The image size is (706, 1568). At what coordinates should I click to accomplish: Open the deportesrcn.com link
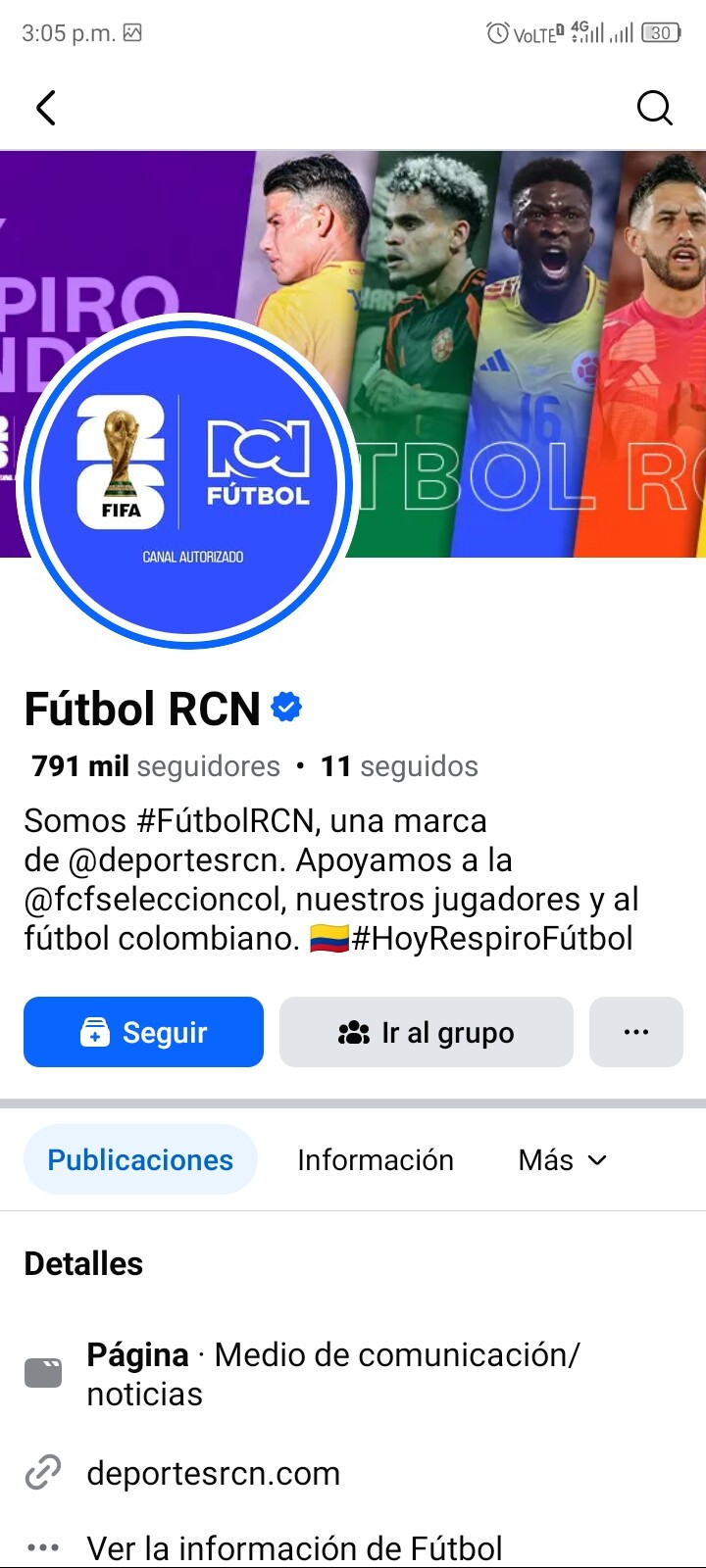pyautogui.click(x=213, y=1473)
